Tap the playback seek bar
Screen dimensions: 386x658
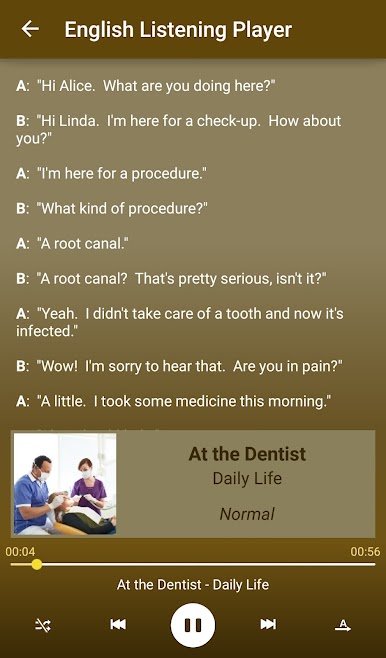click(x=193, y=564)
